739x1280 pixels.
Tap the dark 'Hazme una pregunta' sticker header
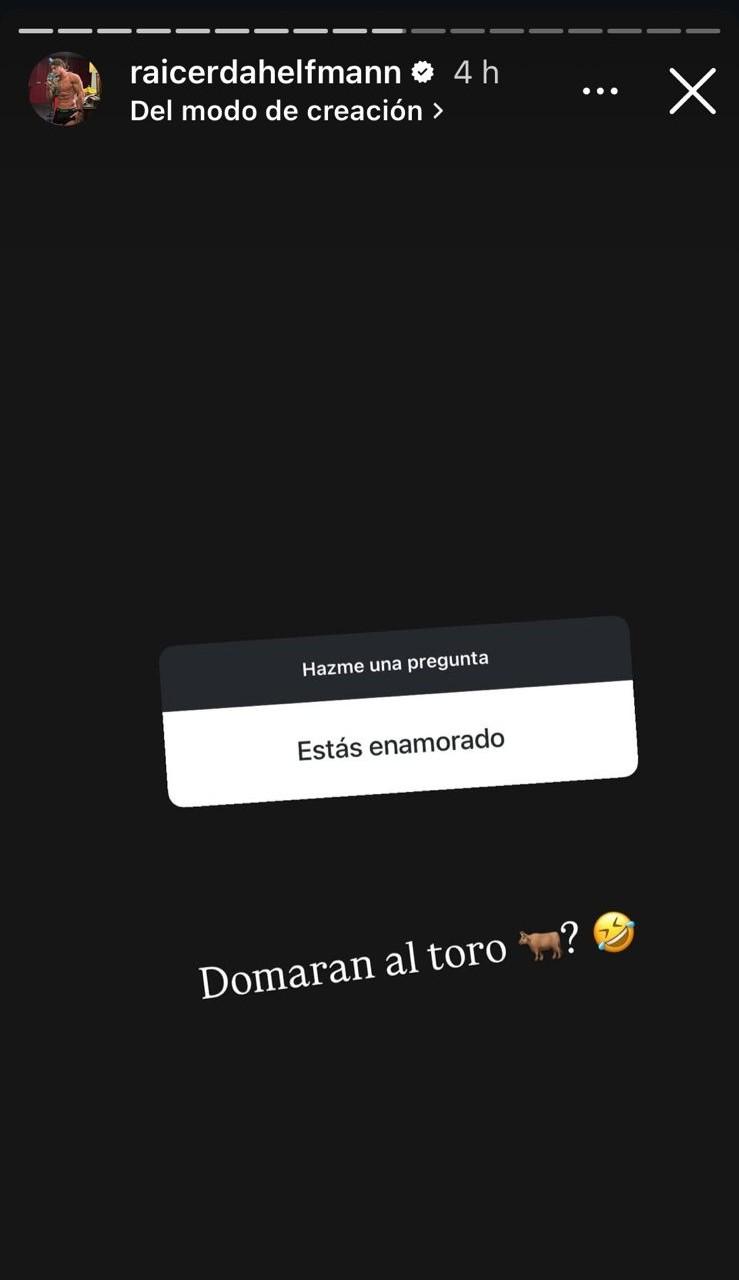[x=395, y=660]
